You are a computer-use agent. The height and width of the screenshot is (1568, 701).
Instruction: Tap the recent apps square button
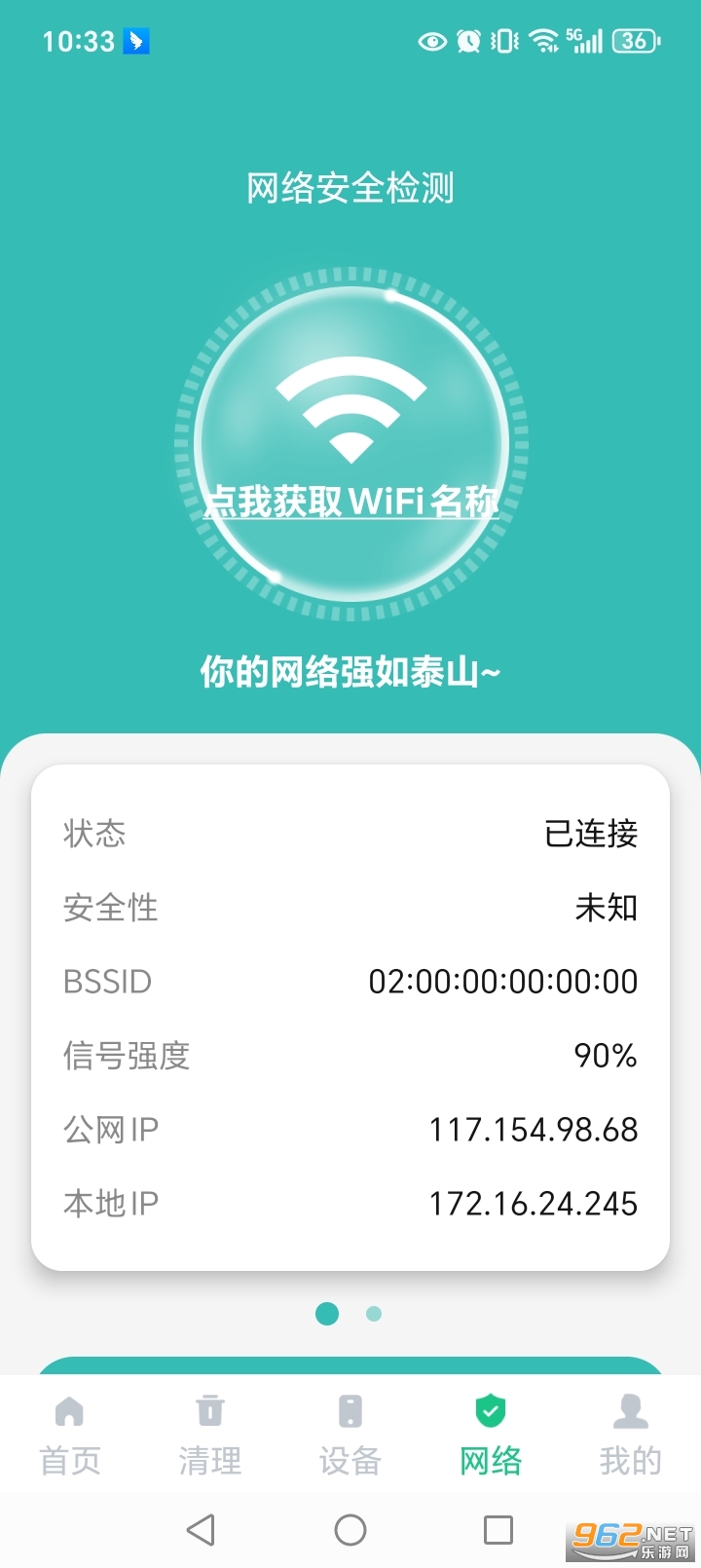[499, 1529]
